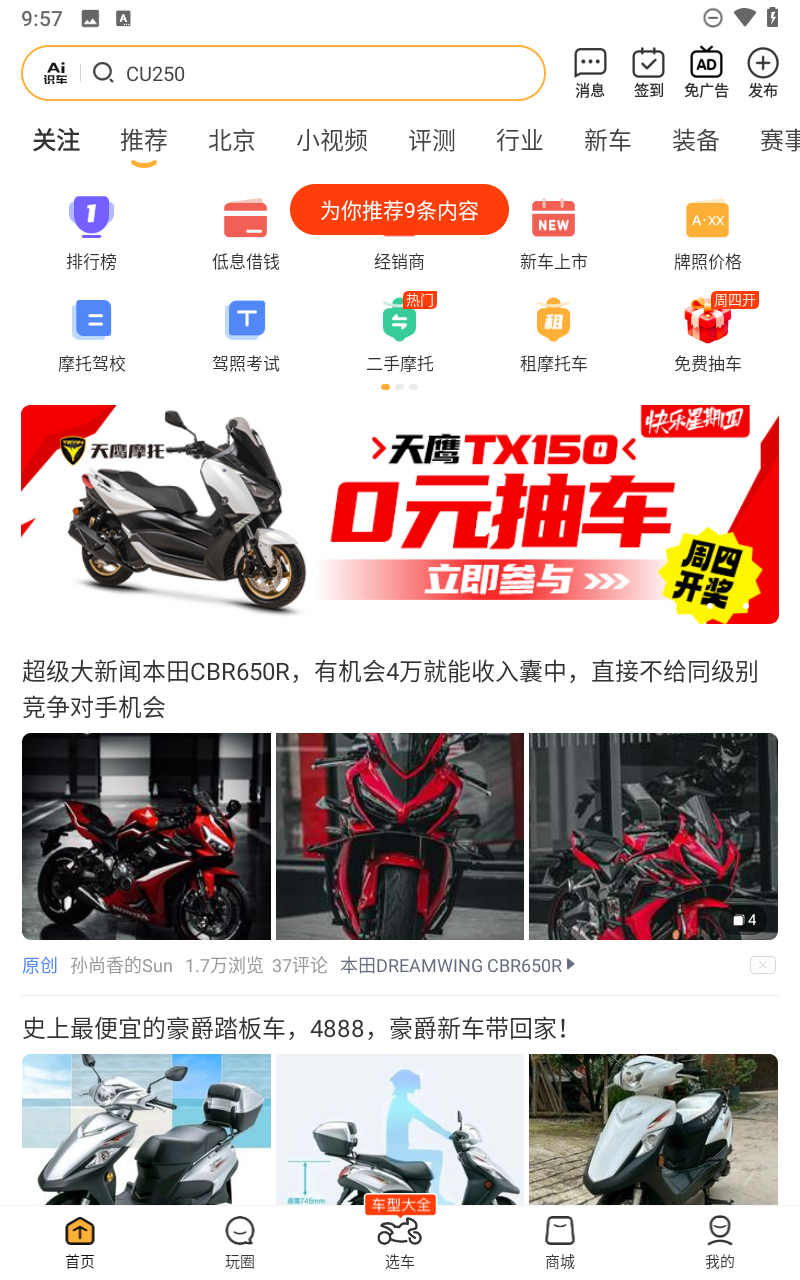This screenshot has height=1280, width=800.
Task: Switch to the 选车 tab
Action: coord(400,1240)
